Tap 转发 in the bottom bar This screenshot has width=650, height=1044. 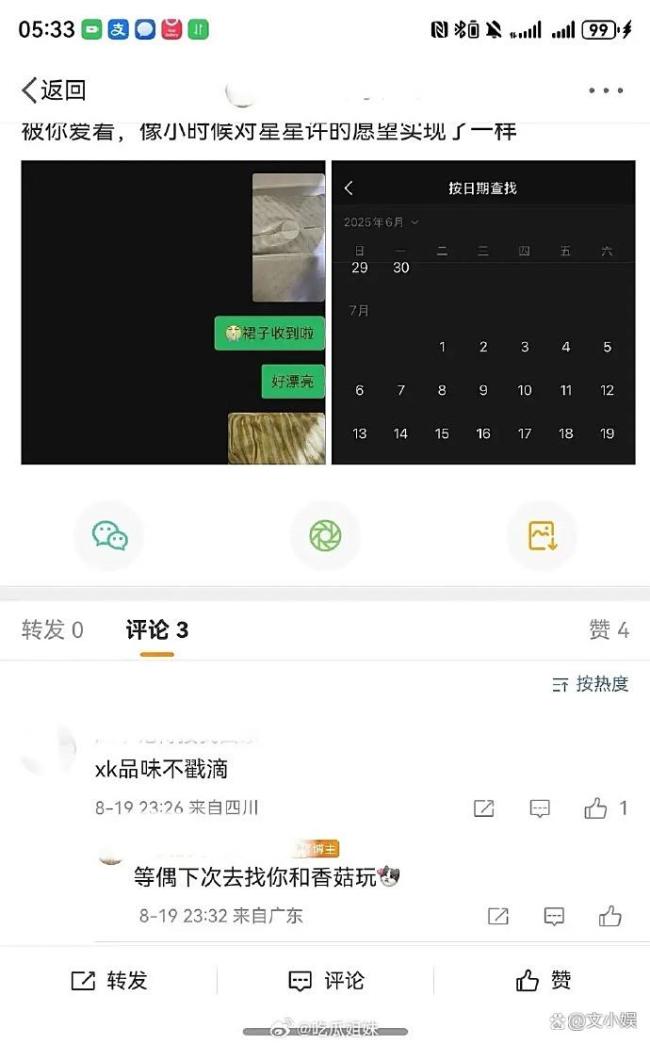109,981
